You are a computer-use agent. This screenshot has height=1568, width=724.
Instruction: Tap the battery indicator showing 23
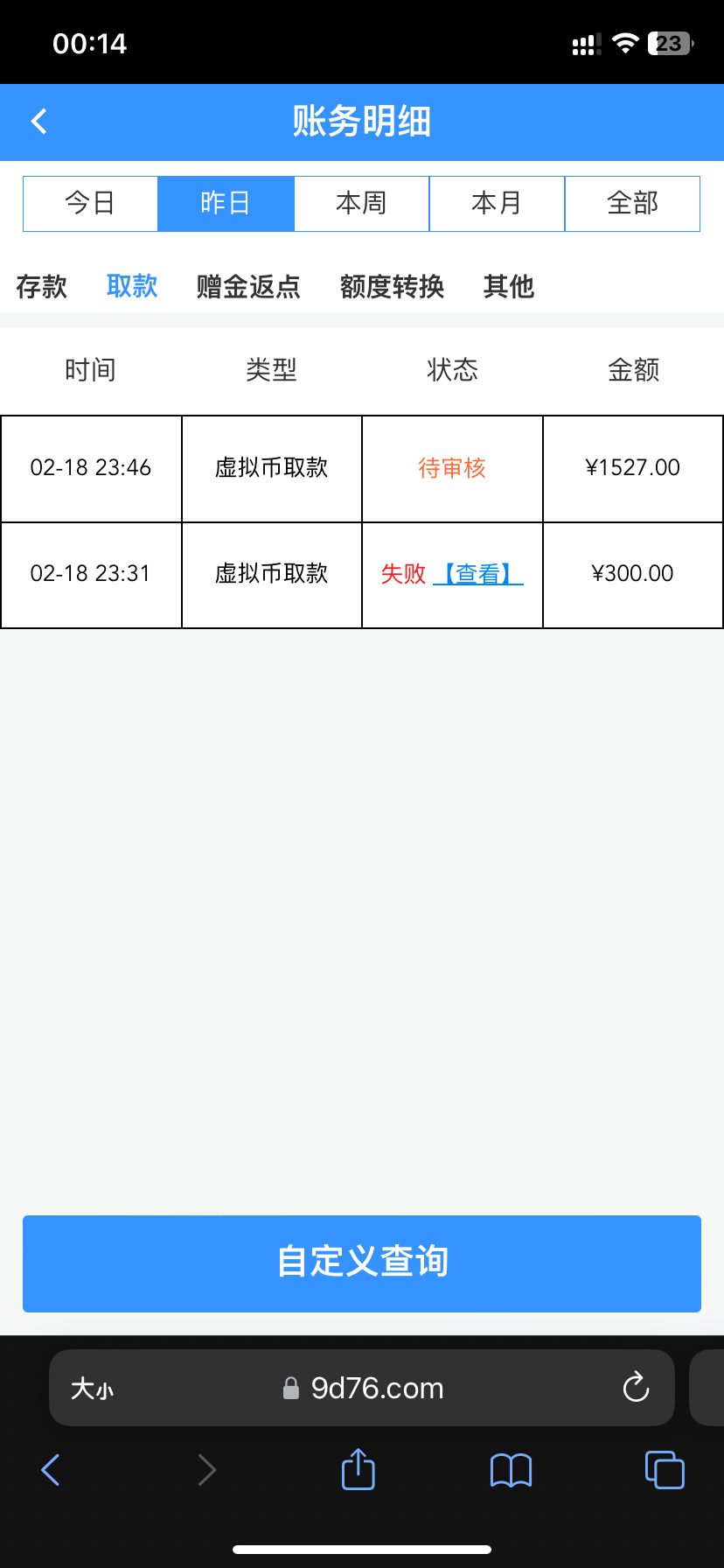(669, 42)
